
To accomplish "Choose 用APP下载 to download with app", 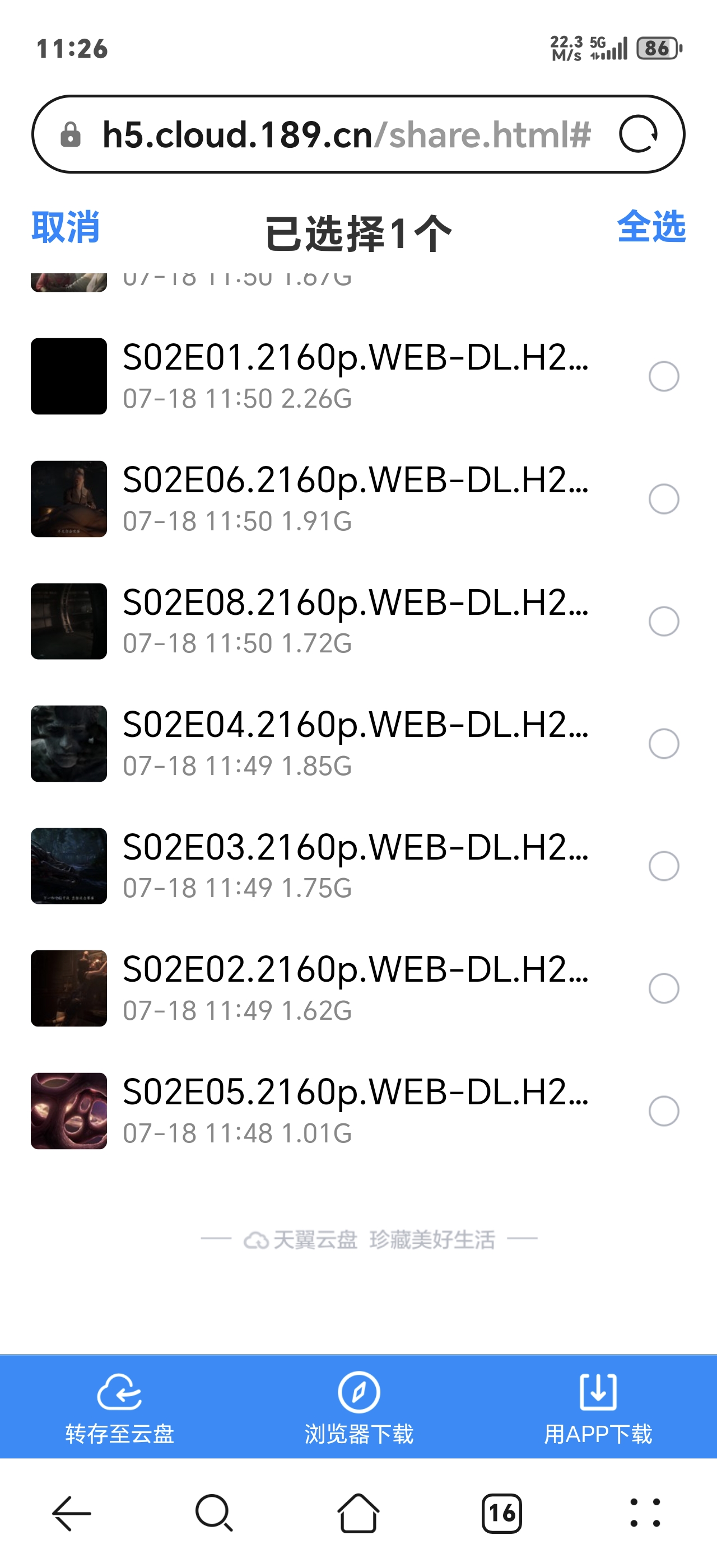I will click(598, 1408).
